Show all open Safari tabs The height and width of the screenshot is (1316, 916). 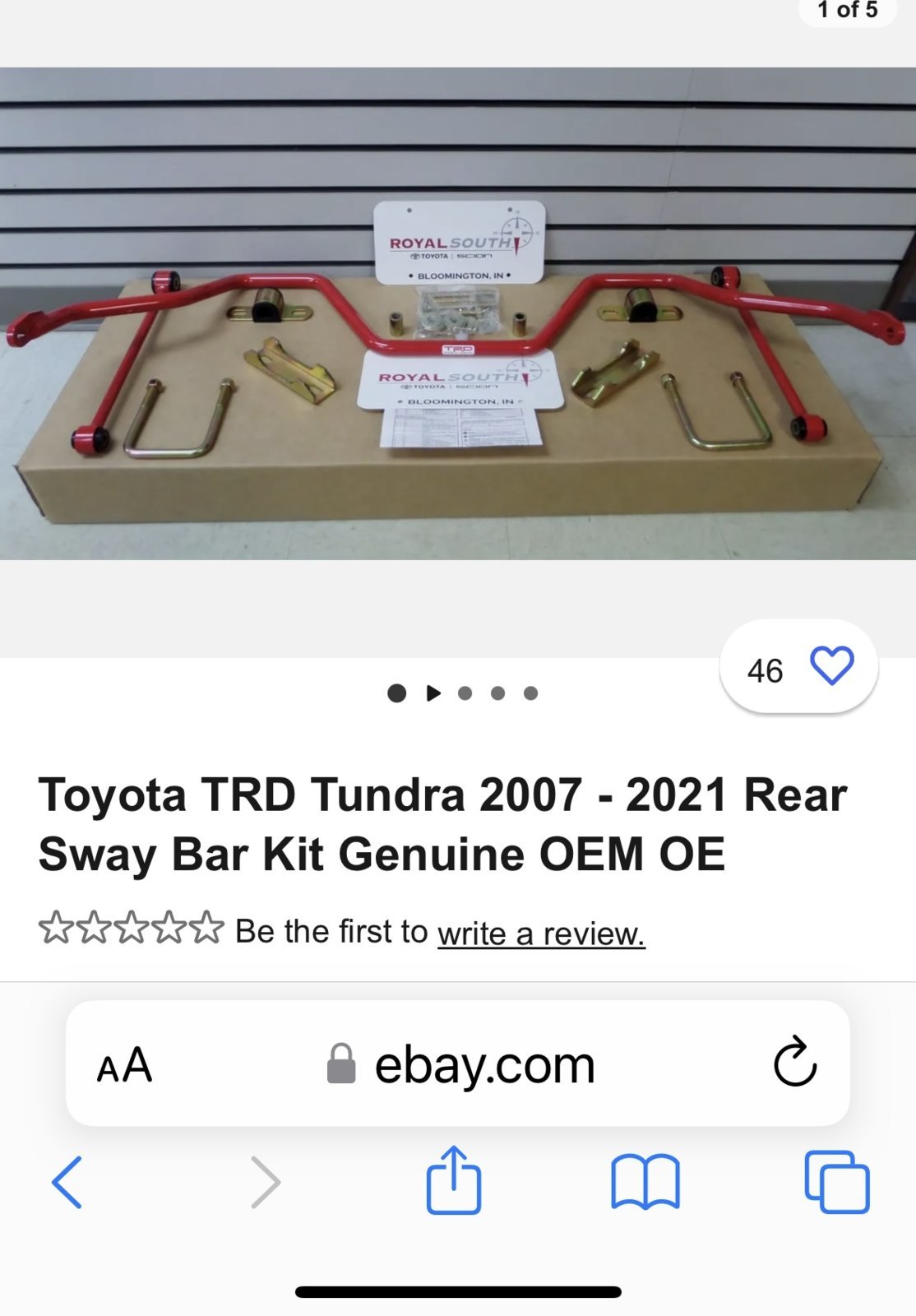tap(836, 1182)
